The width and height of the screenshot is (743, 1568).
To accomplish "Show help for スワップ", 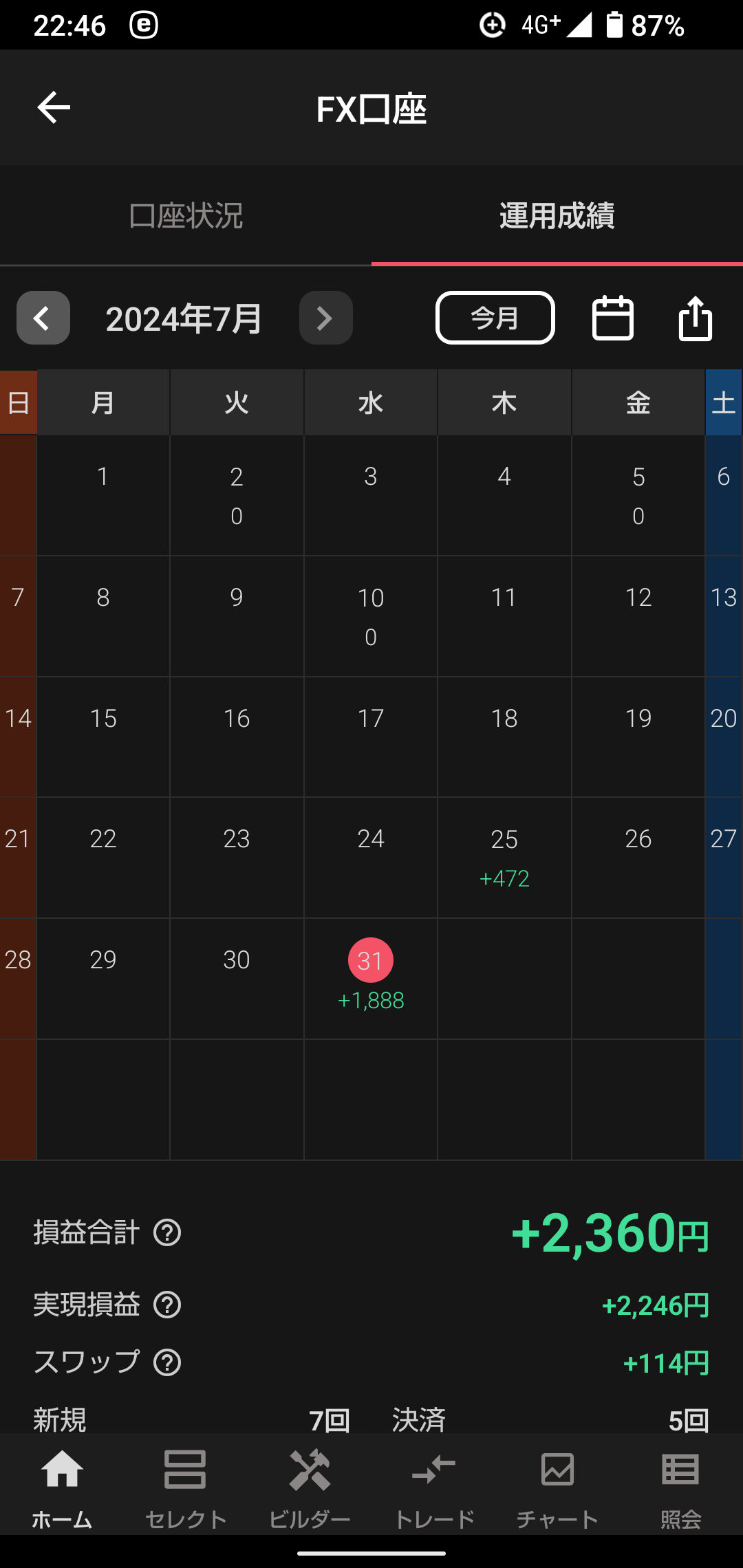I will click(x=167, y=1362).
